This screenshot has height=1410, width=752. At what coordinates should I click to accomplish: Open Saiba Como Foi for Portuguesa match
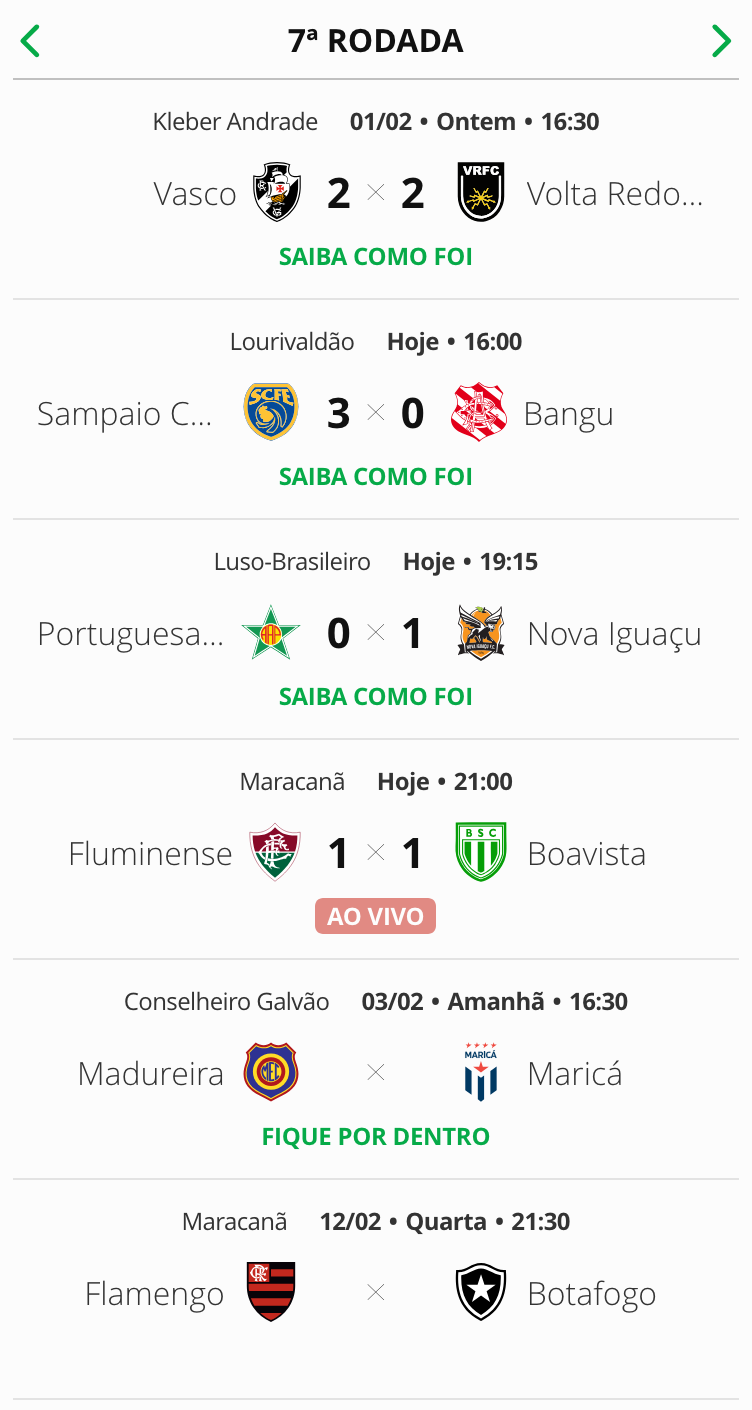point(376,697)
